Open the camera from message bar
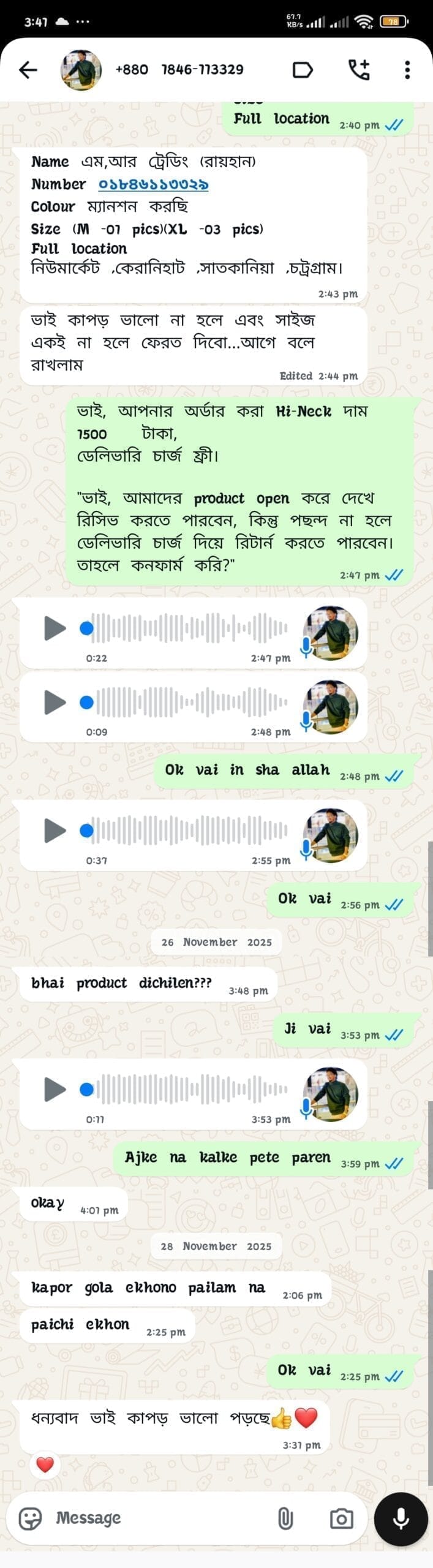Screen dimensions: 433x1568 click(341, 1519)
